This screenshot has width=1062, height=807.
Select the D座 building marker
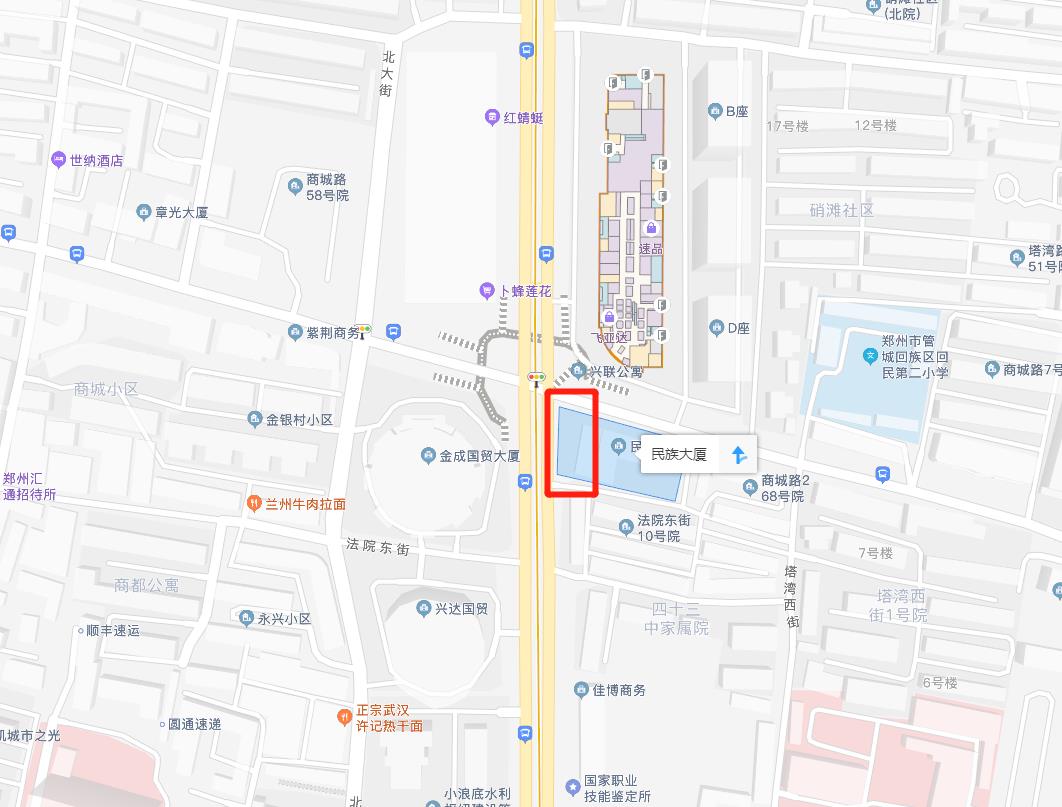[715, 327]
